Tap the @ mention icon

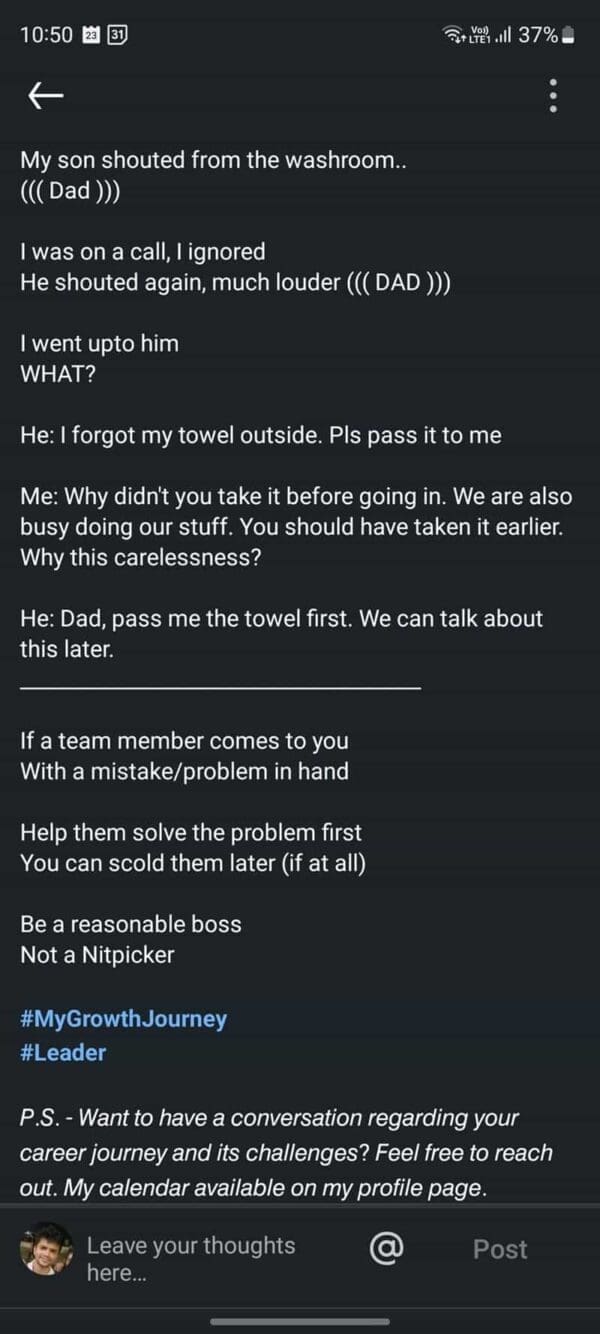point(386,1248)
